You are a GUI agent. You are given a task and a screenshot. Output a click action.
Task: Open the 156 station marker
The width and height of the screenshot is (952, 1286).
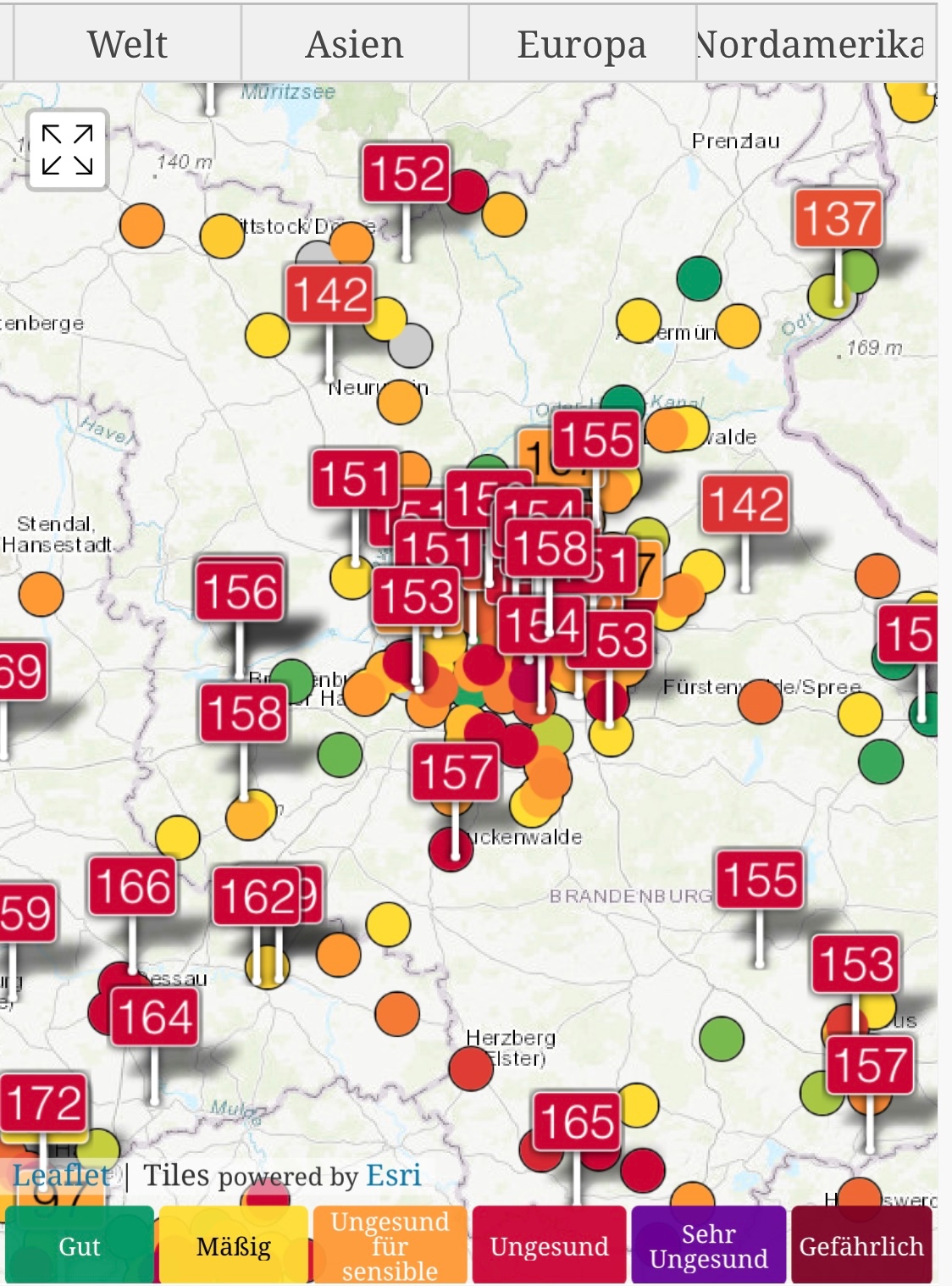240,590
